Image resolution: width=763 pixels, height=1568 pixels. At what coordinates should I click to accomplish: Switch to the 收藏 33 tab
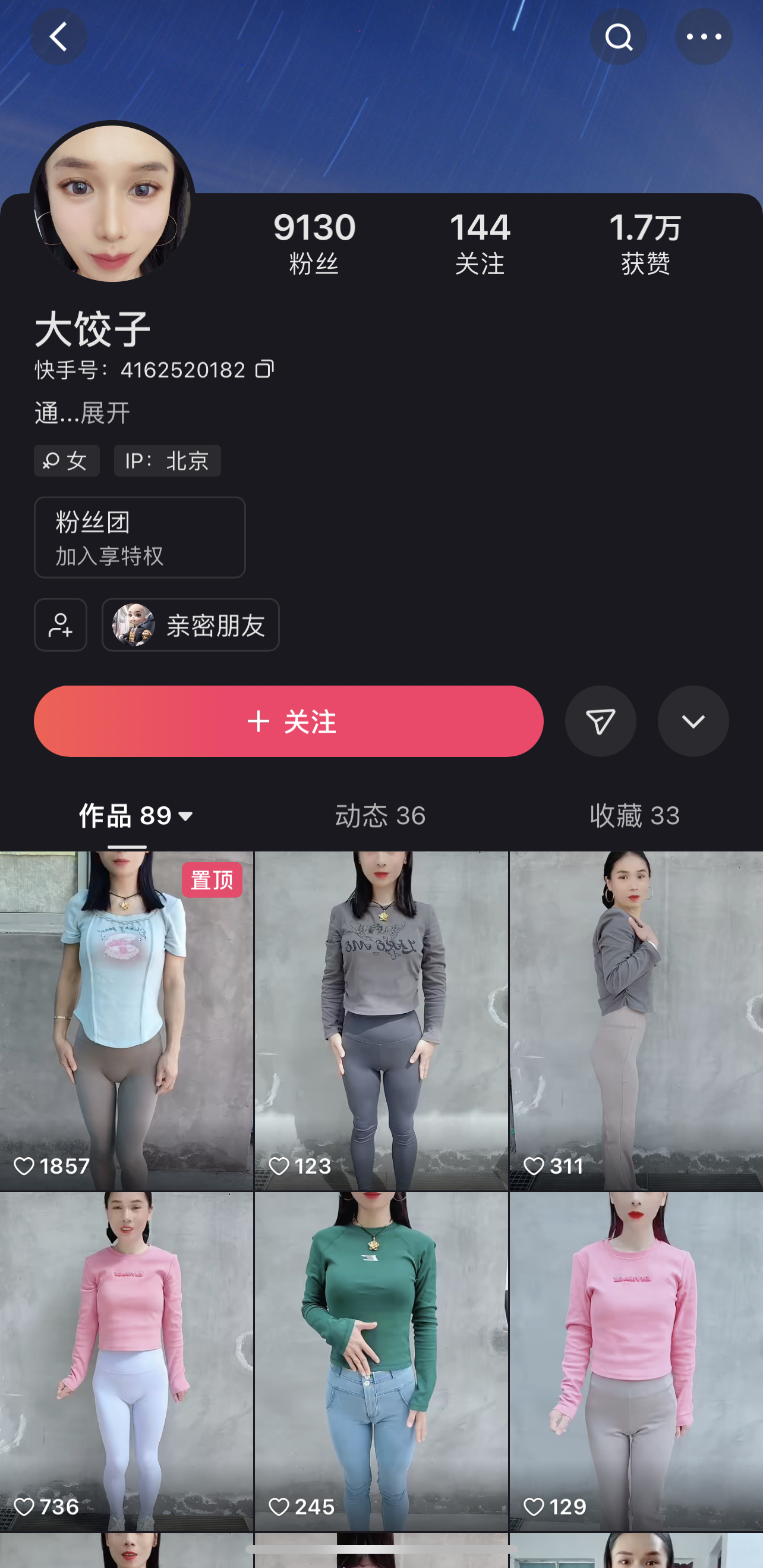pyautogui.click(x=635, y=816)
